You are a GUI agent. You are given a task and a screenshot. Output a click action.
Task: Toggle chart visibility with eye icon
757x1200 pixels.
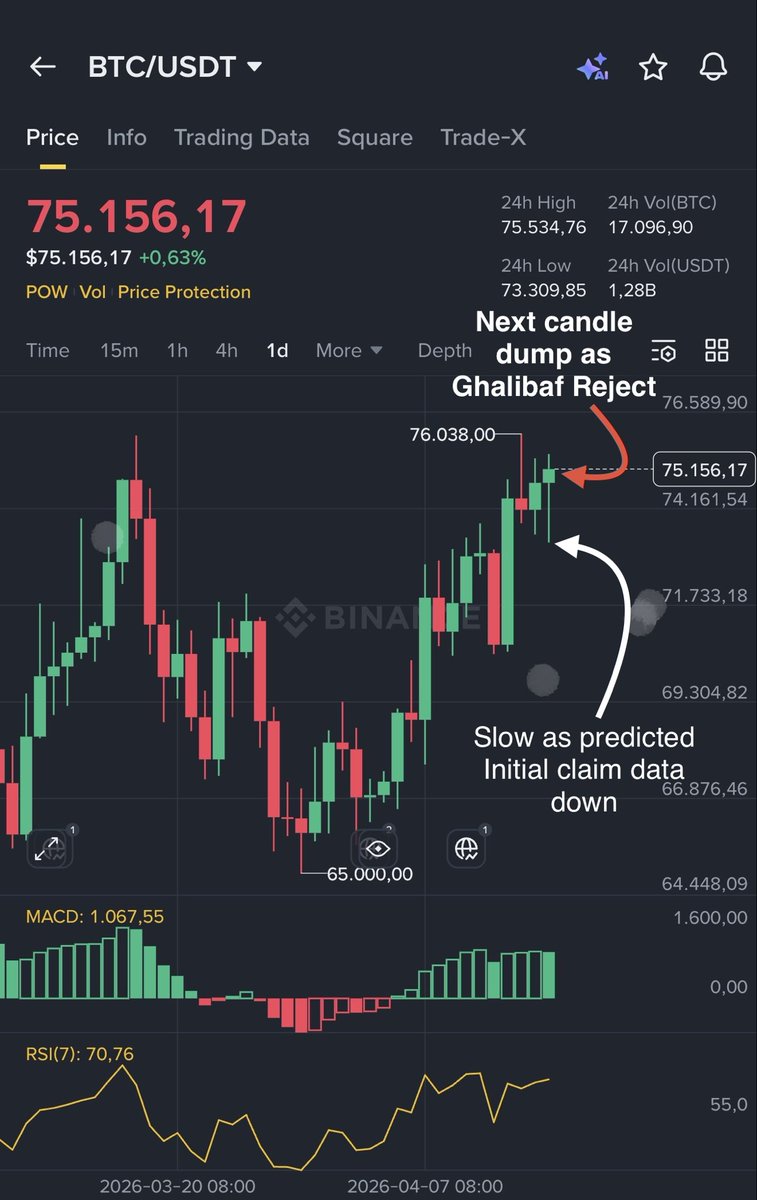376,849
